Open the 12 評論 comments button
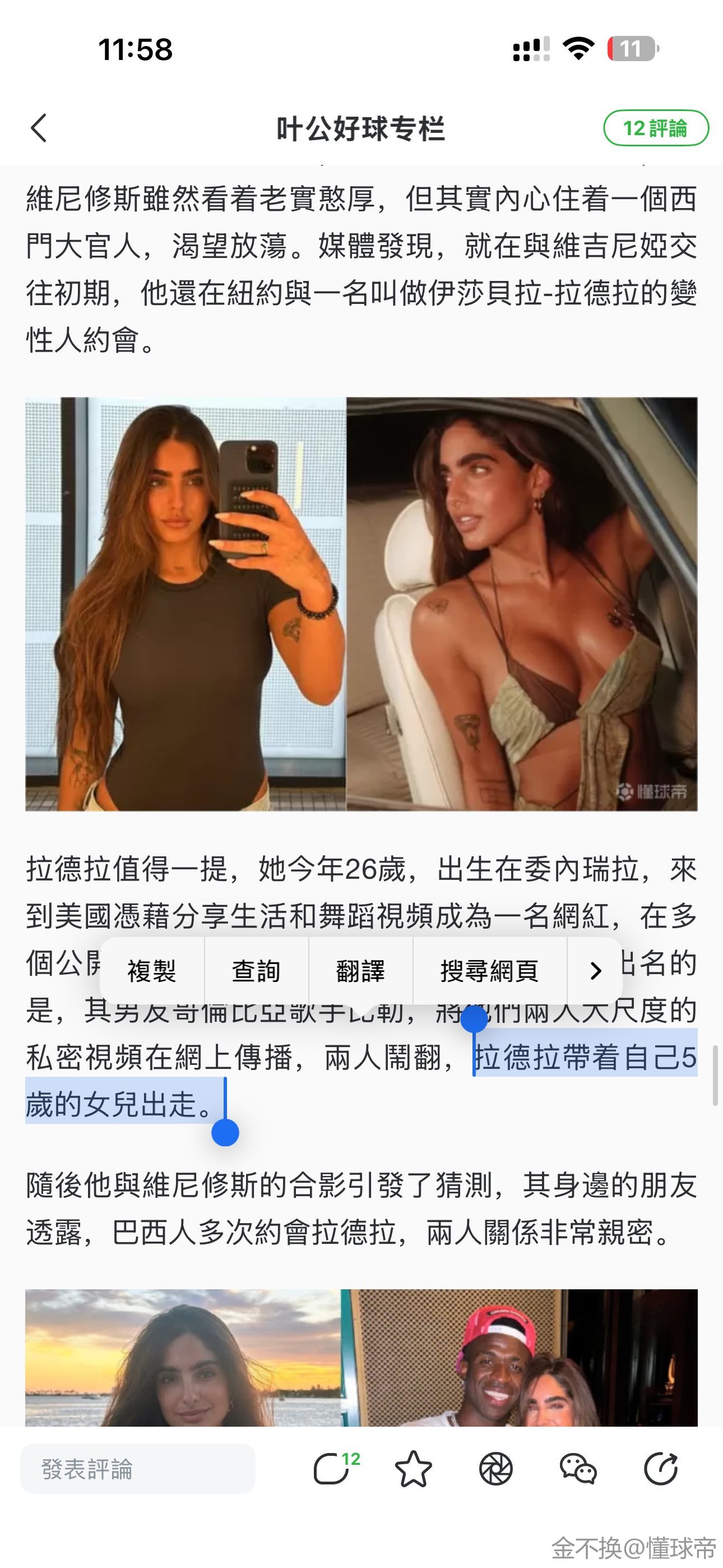Viewport: 723px width, 1568px height. [x=655, y=128]
